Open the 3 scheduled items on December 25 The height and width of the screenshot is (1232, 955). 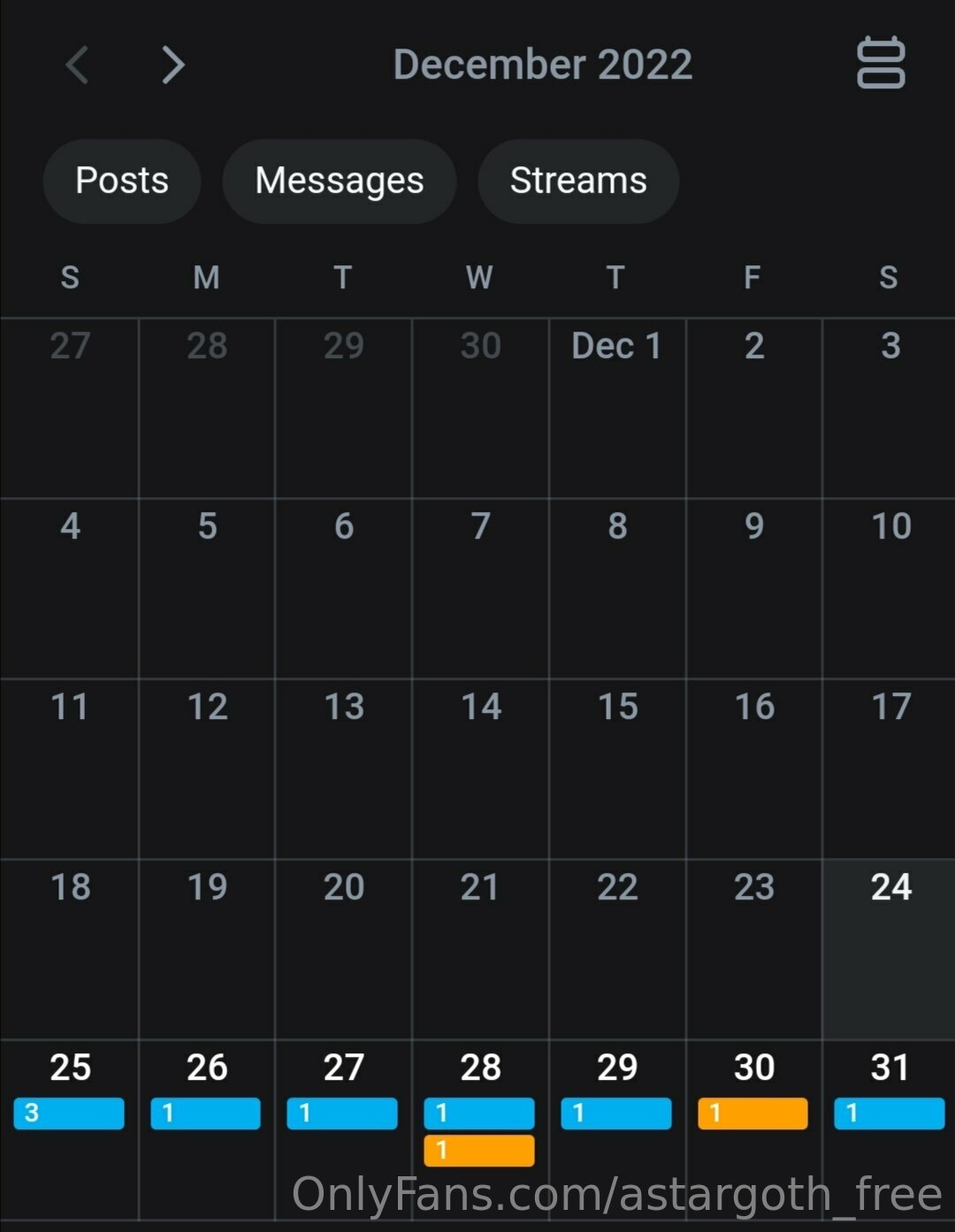(x=69, y=1113)
